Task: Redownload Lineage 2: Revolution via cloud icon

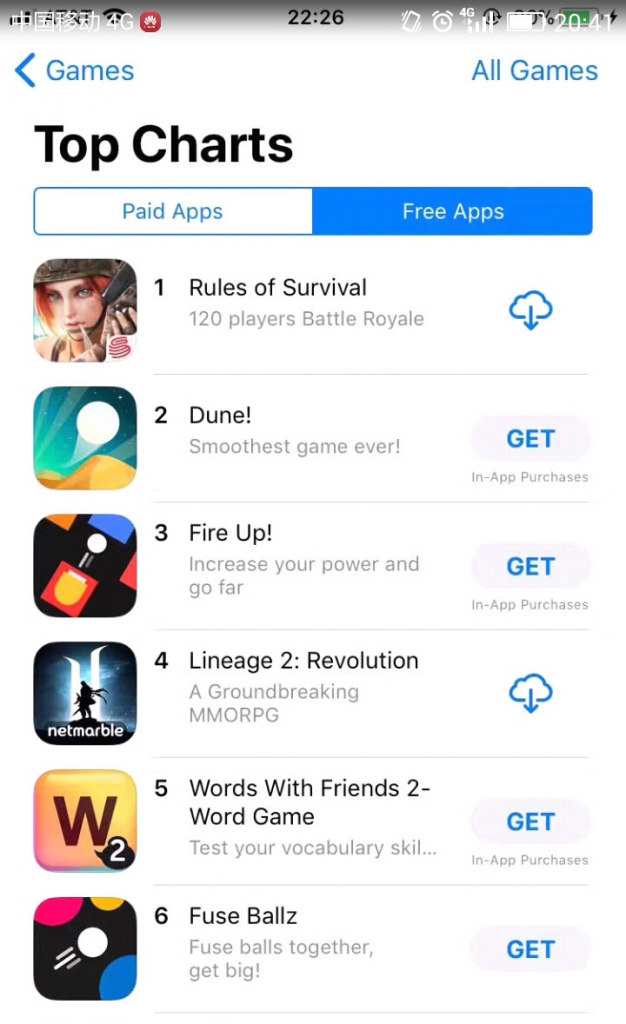Action: 530,693
